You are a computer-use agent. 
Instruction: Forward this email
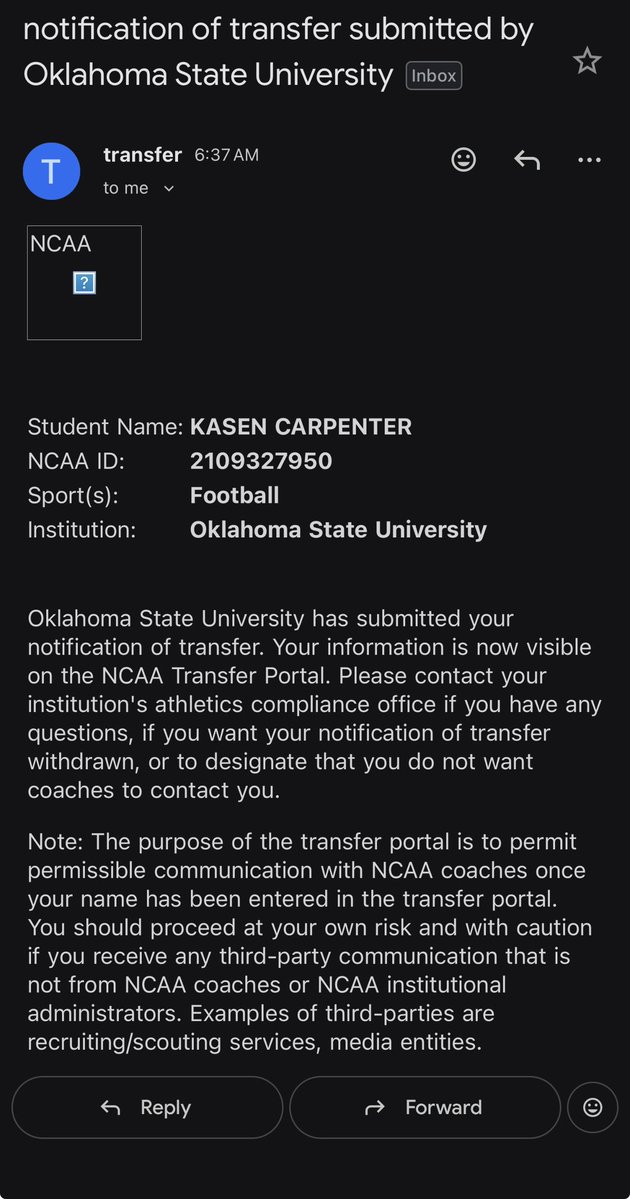coord(424,1107)
